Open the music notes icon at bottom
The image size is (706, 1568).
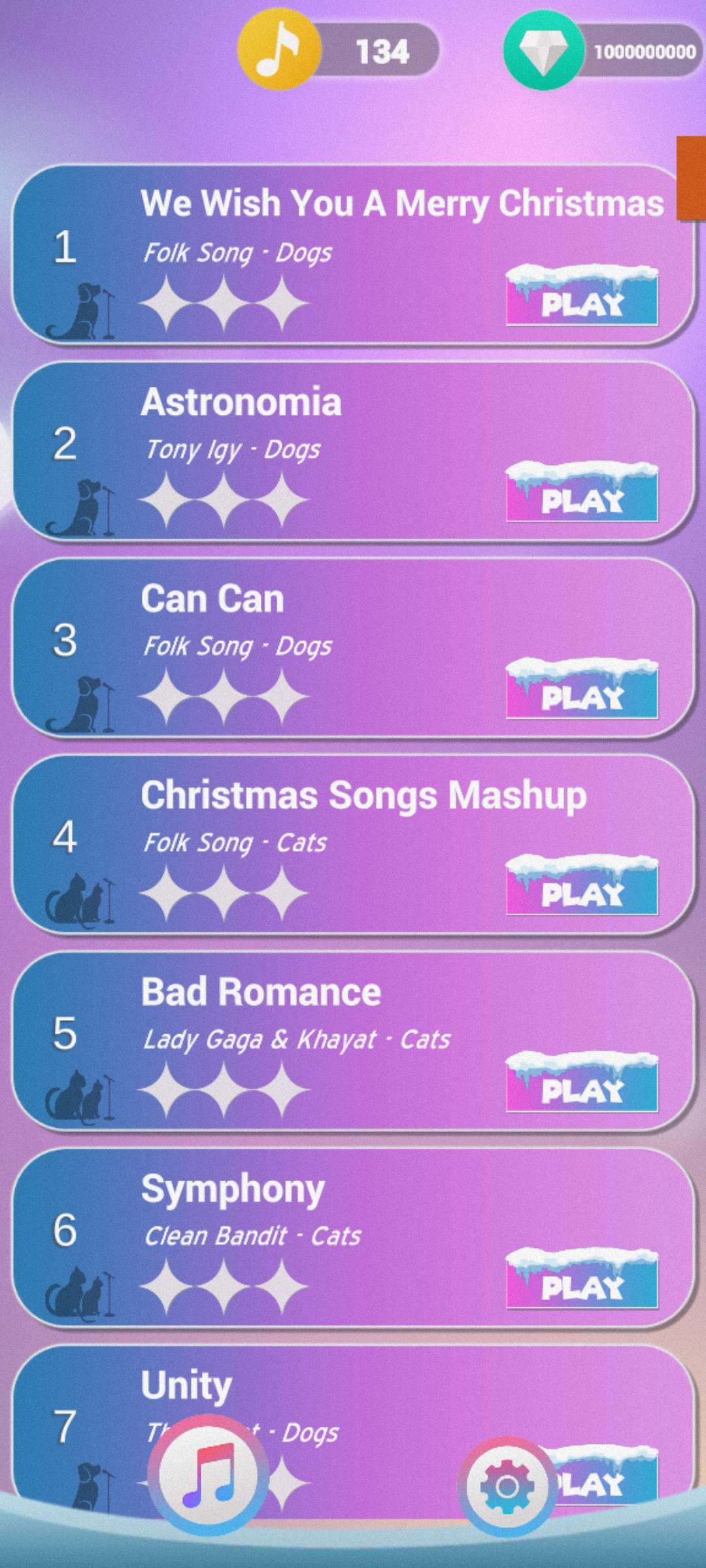point(208,1474)
